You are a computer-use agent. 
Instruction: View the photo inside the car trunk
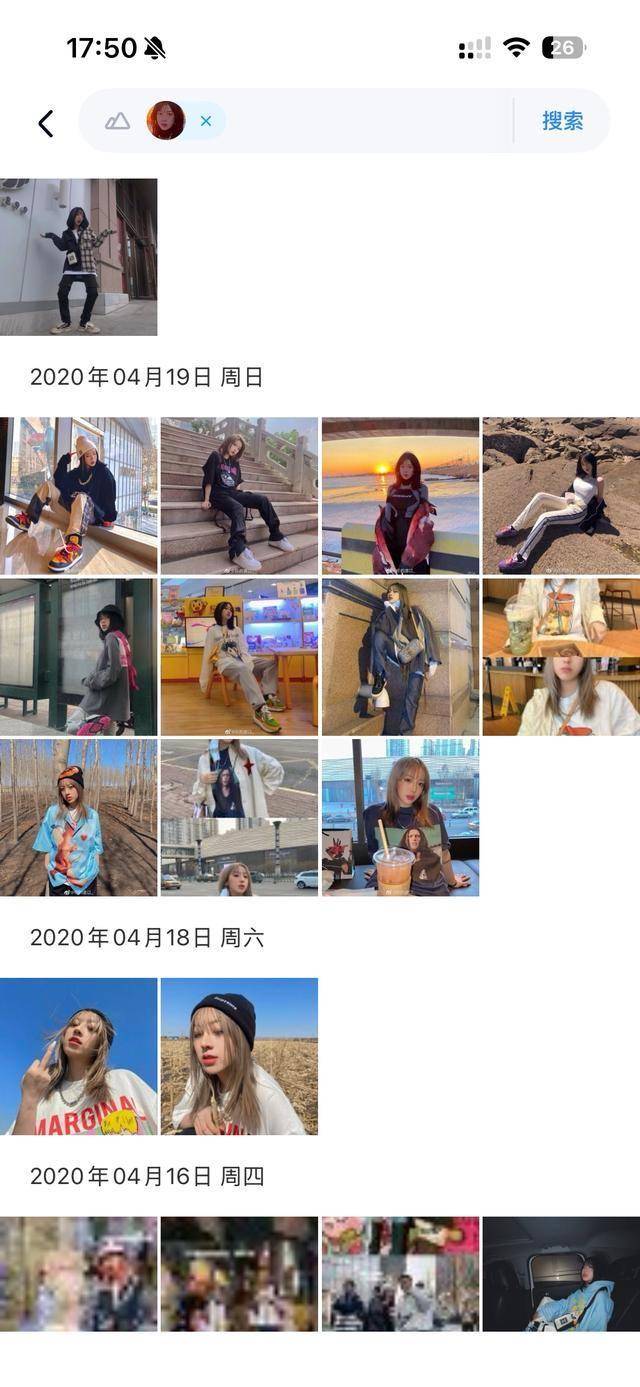pyautogui.click(x=561, y=1273)
